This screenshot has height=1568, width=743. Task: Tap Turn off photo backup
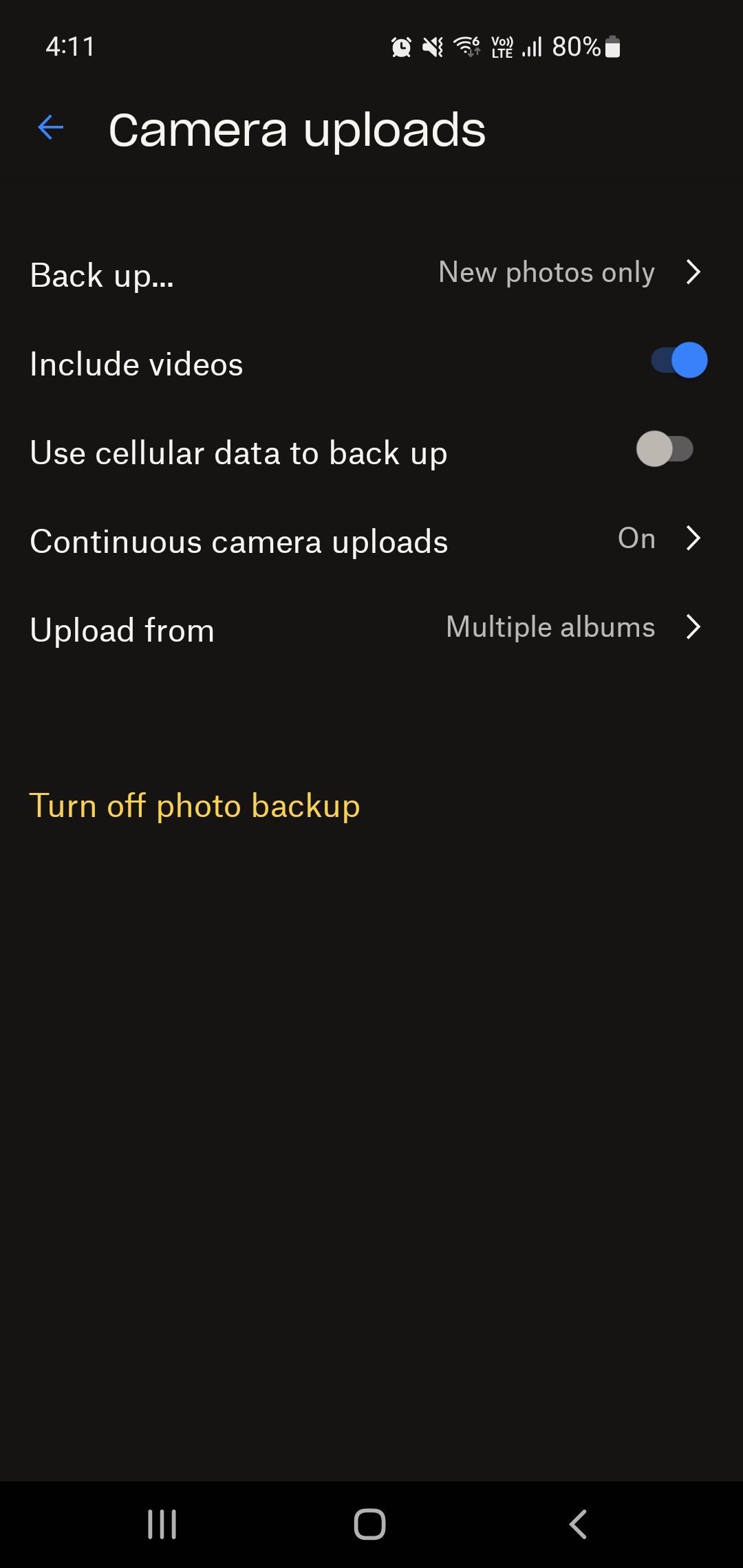tap(195, 806)
